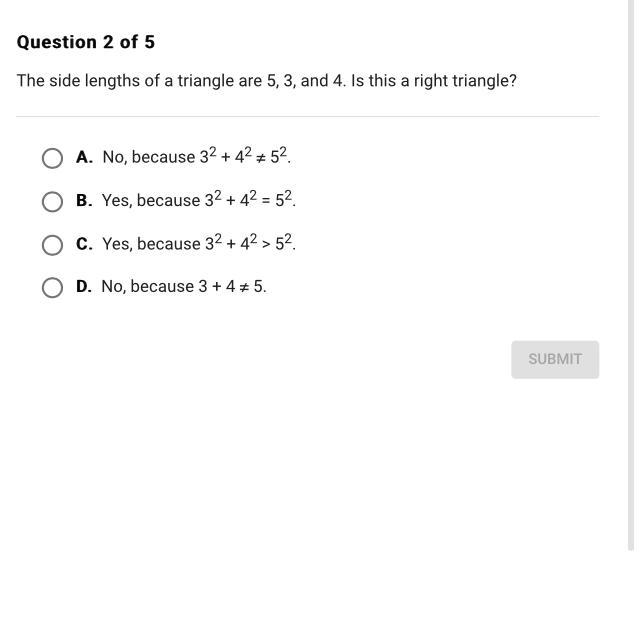Screen dimensions: 640x640
Task: Mark answer D: No, 3 + 4 ≠ 5
Action: (53, 288)
